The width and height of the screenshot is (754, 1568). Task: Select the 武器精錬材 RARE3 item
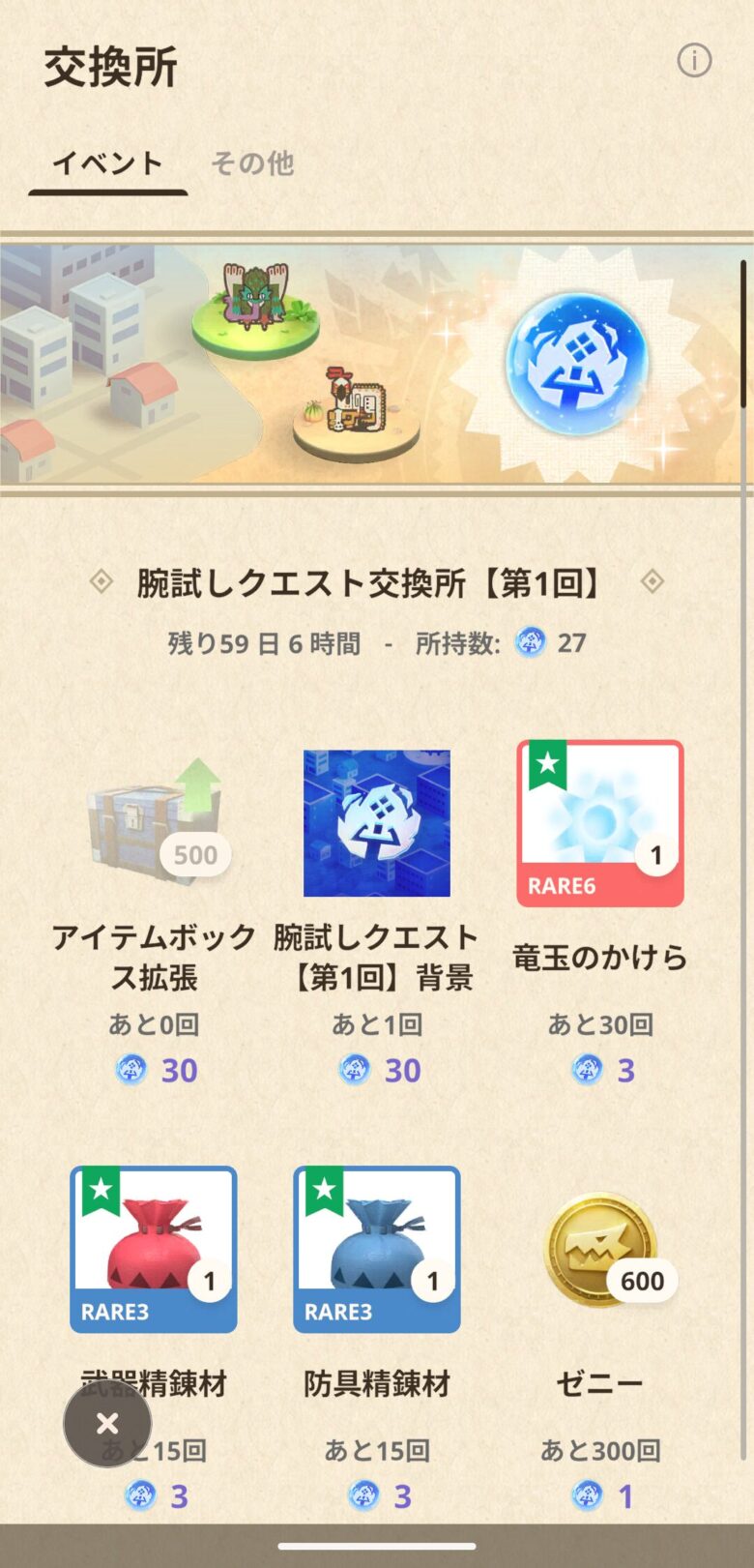pos(154,1249)
